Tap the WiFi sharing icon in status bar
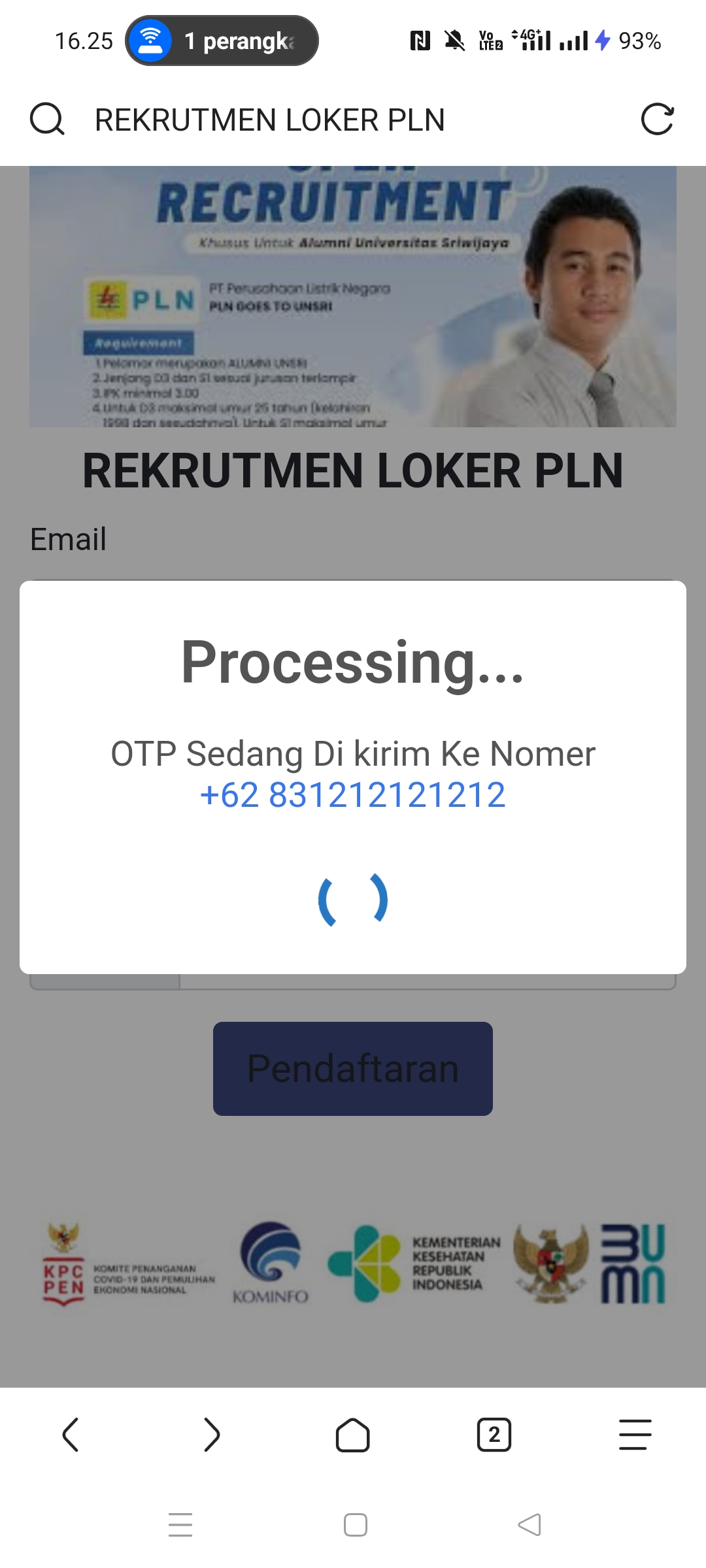The width and height of the screenshot is (706, 1568). click(152, 40)
